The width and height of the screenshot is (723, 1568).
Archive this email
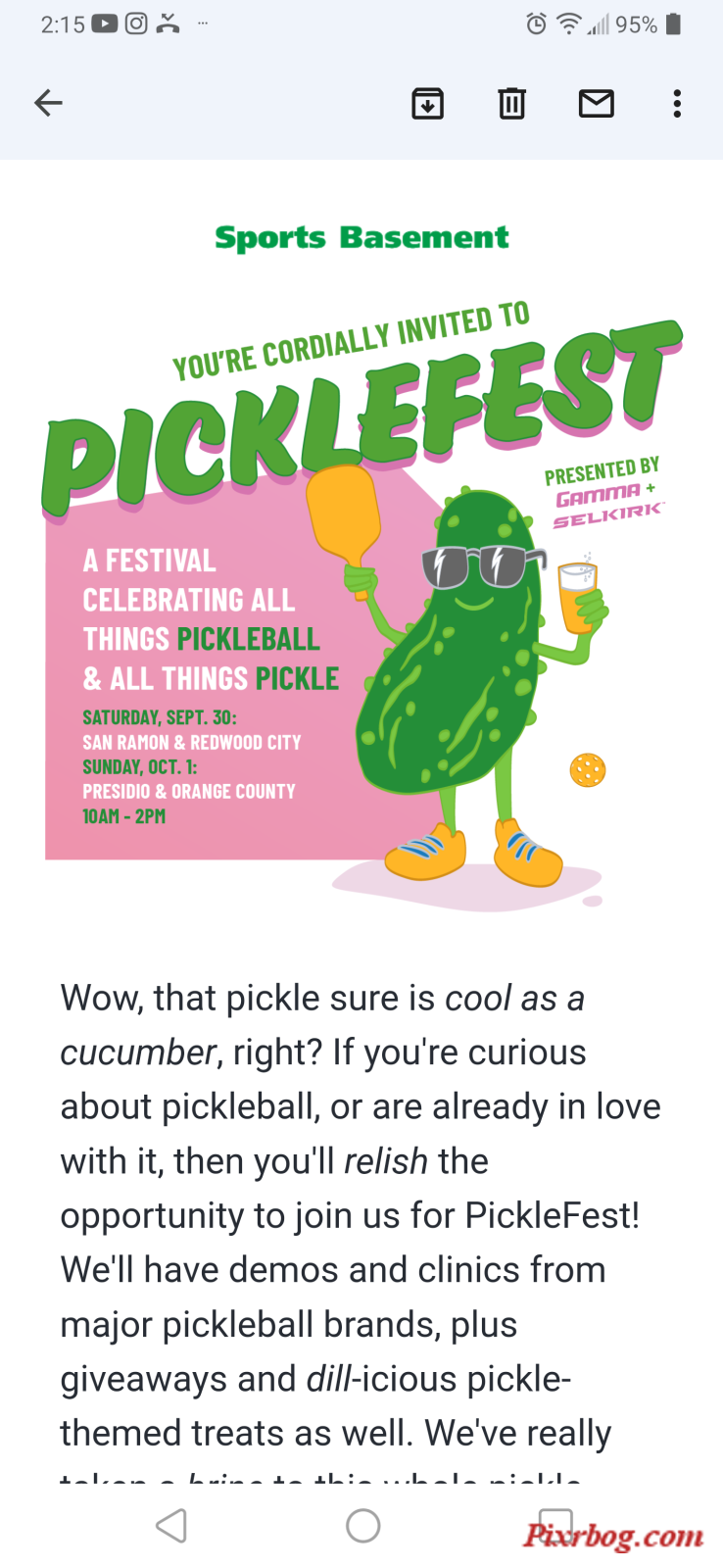coord(427,103)
